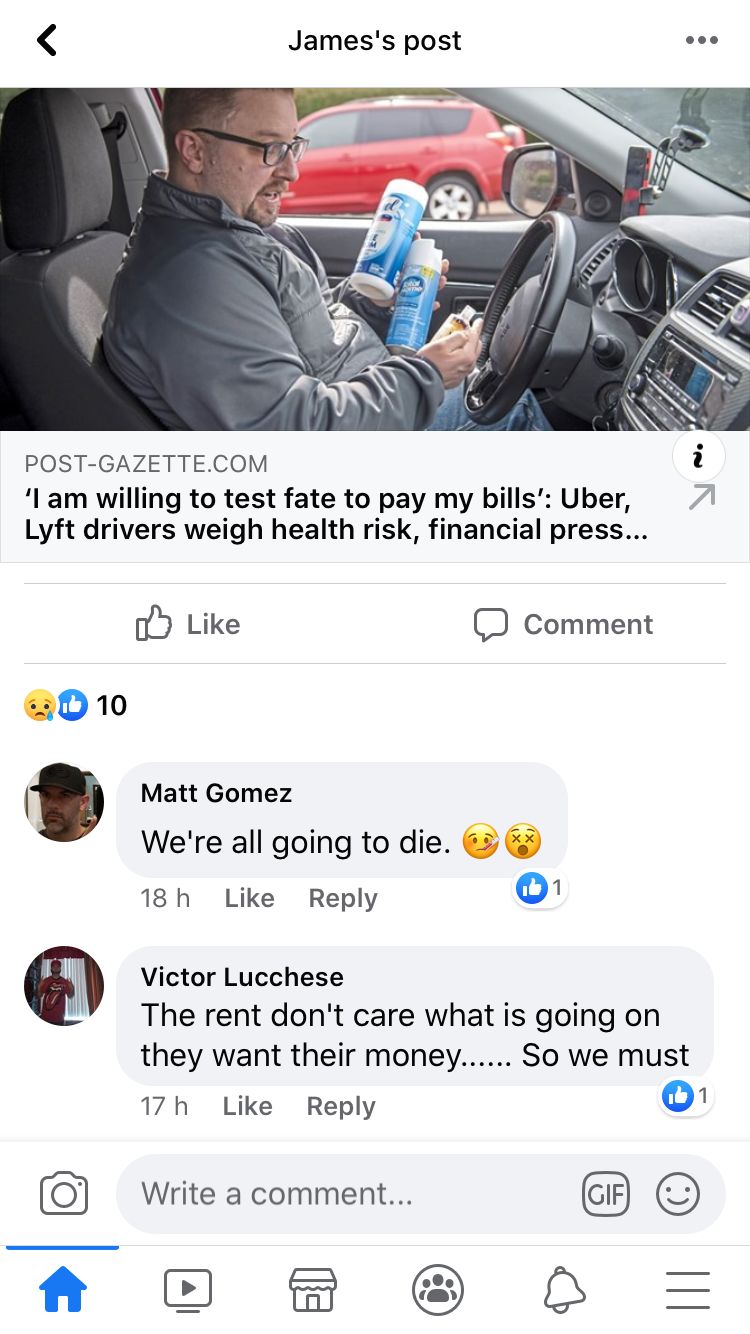Open Victor Lucchese's profile picture
Viewport: 750px width, 1334px height.
tap(64, 986)
